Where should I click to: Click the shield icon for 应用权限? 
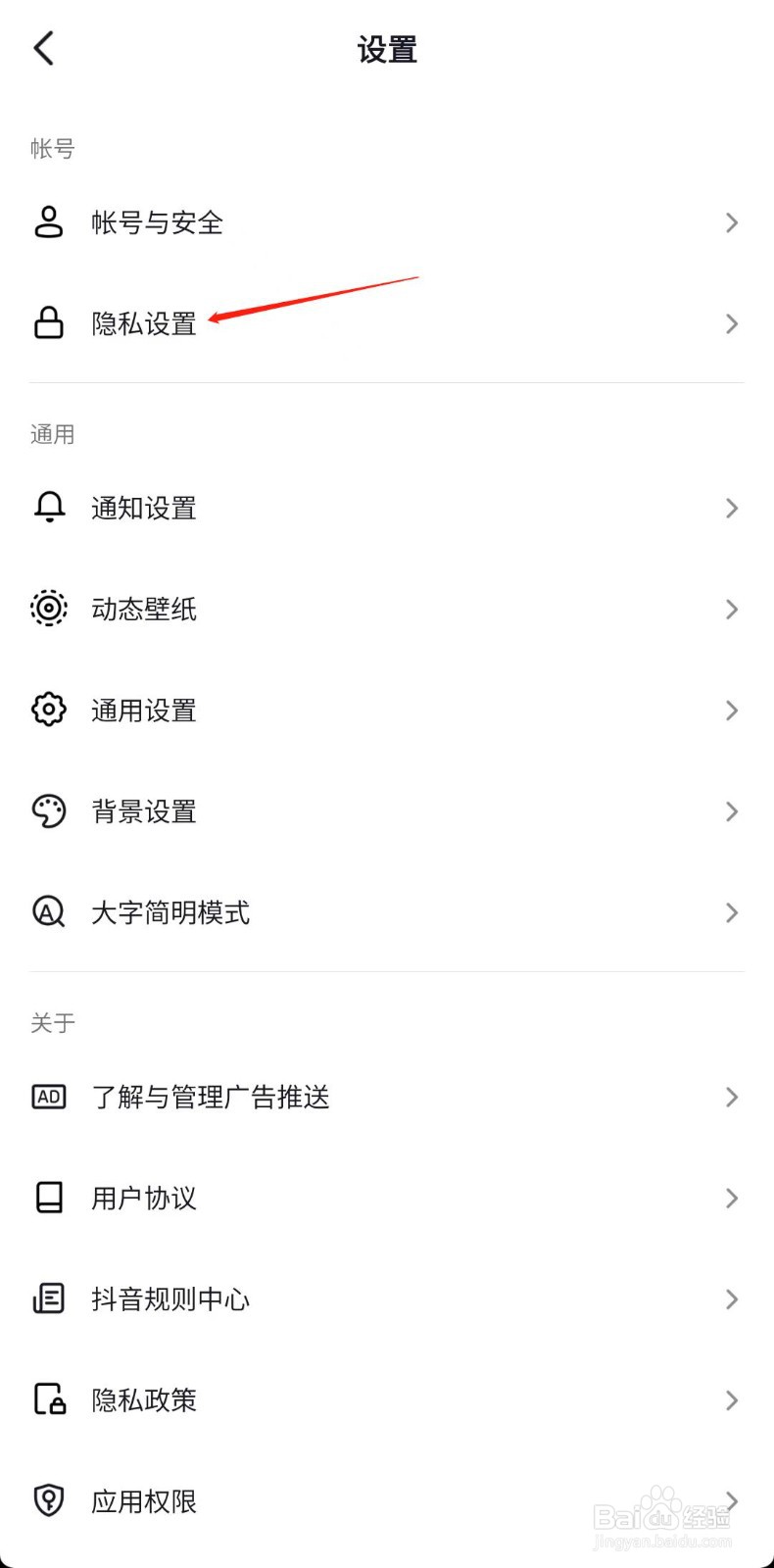point(48,1500)
